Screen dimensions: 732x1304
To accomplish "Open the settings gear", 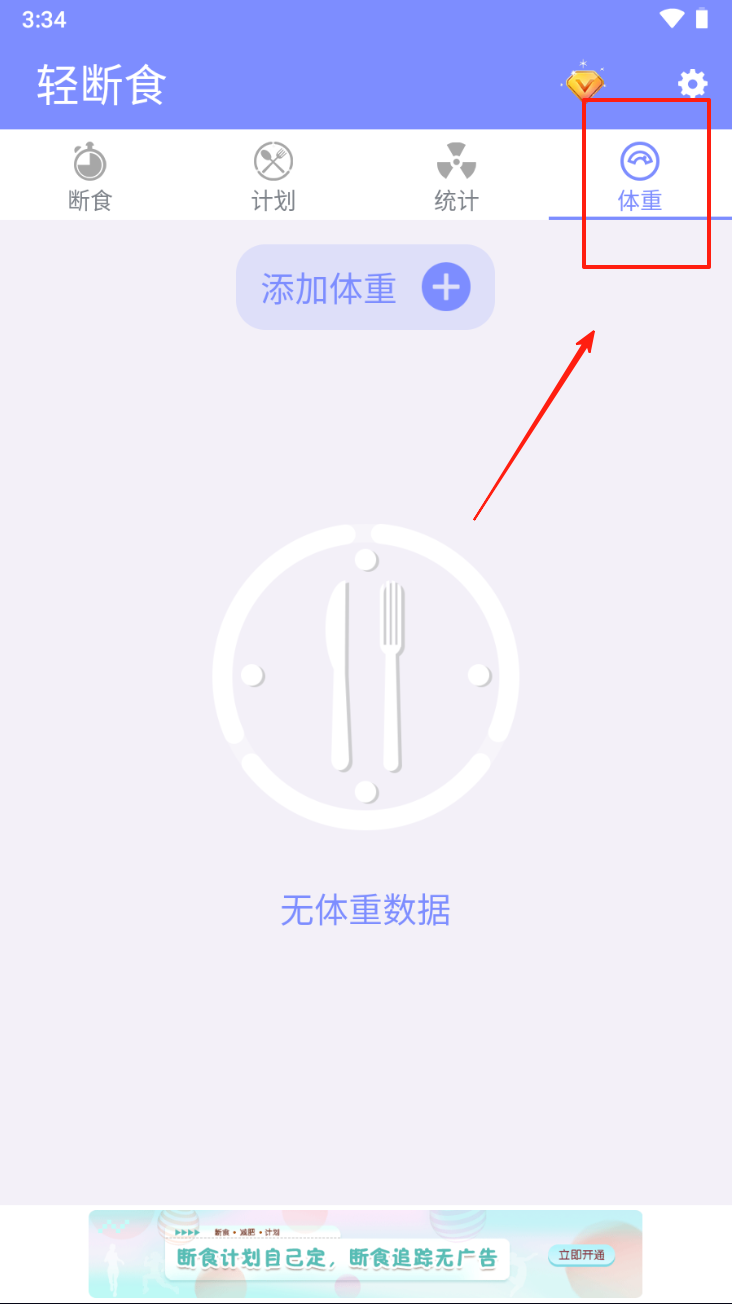I will [x=692, y=84].
